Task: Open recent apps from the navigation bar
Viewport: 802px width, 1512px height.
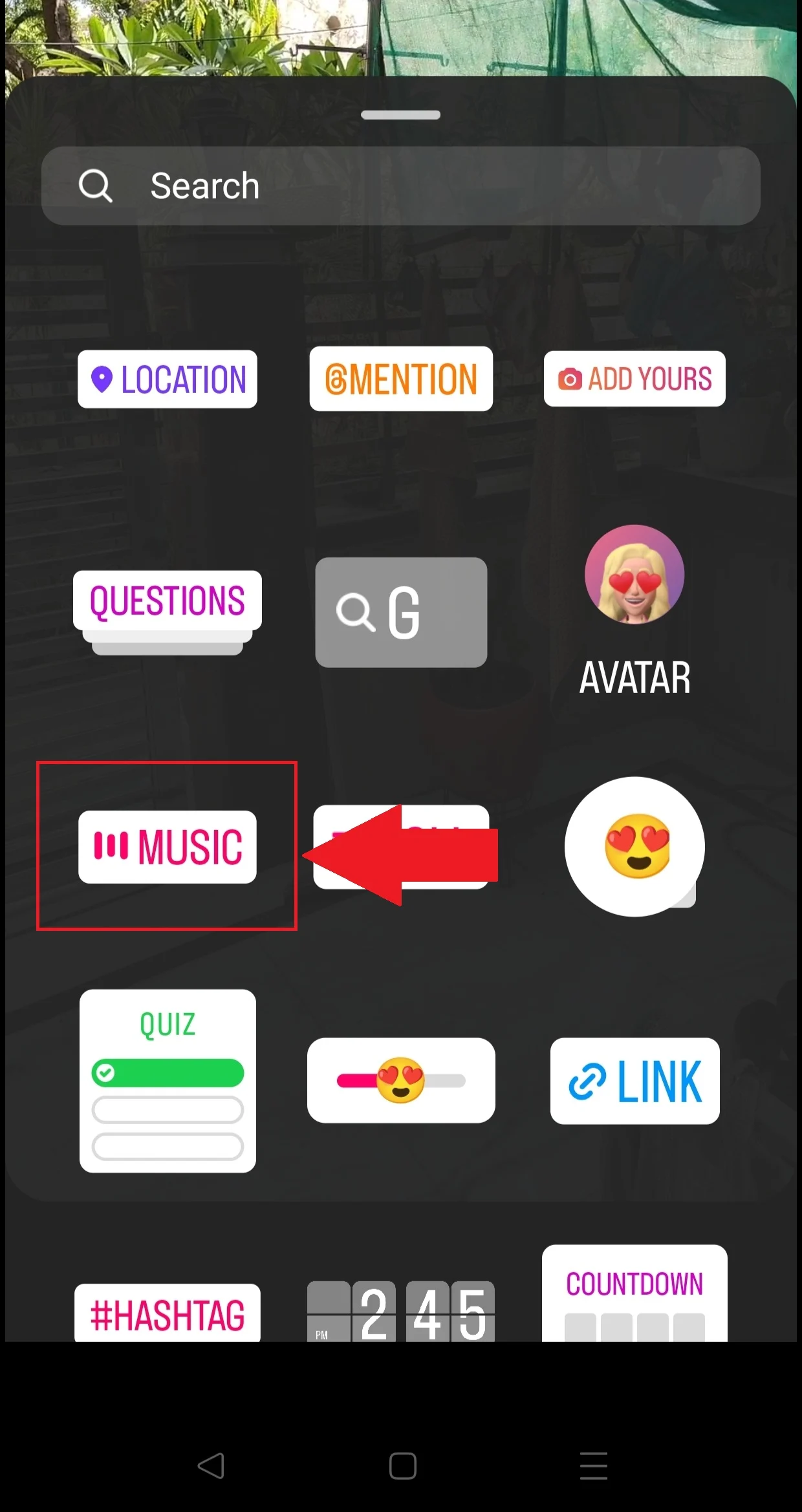Action: click(x=593, y=1465)
